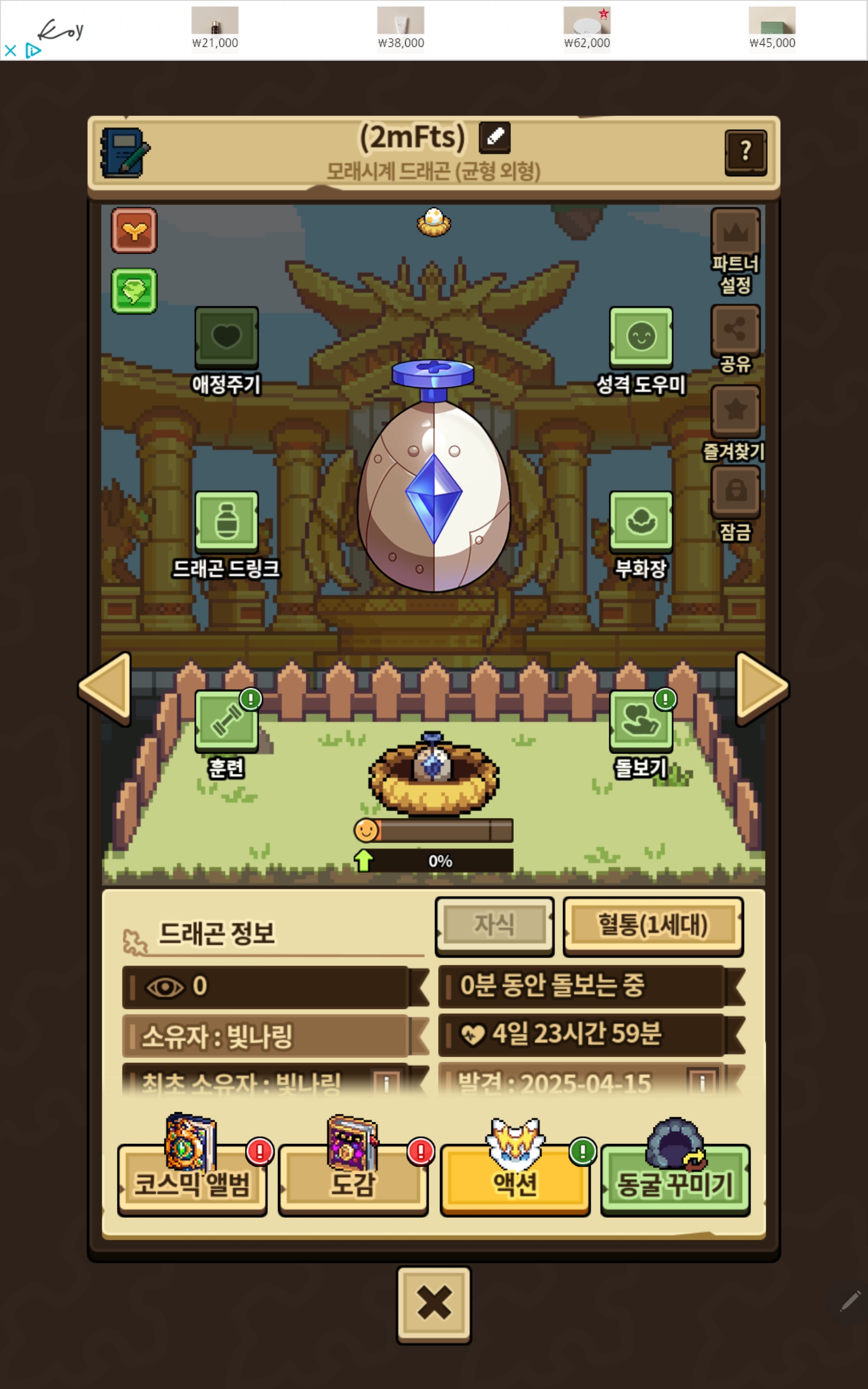Image resolution: width=868 pixels, height=1389 pixels.
Task: Select 돌보기 to care for the egg
Action: 641,721
